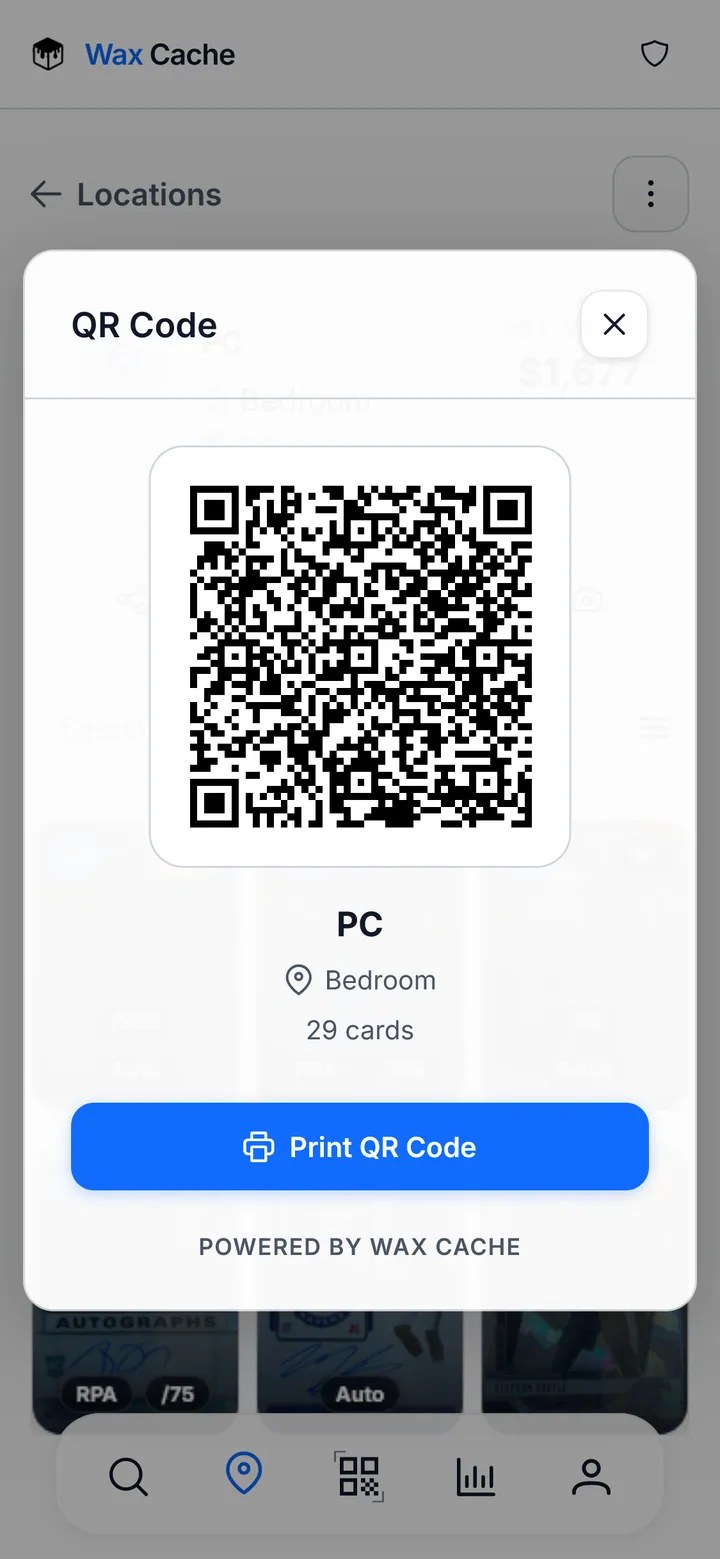The height and width of the screenshot is (1559, 720).
Task: Open the three-dot overflow menu
Action: (650, 194)
